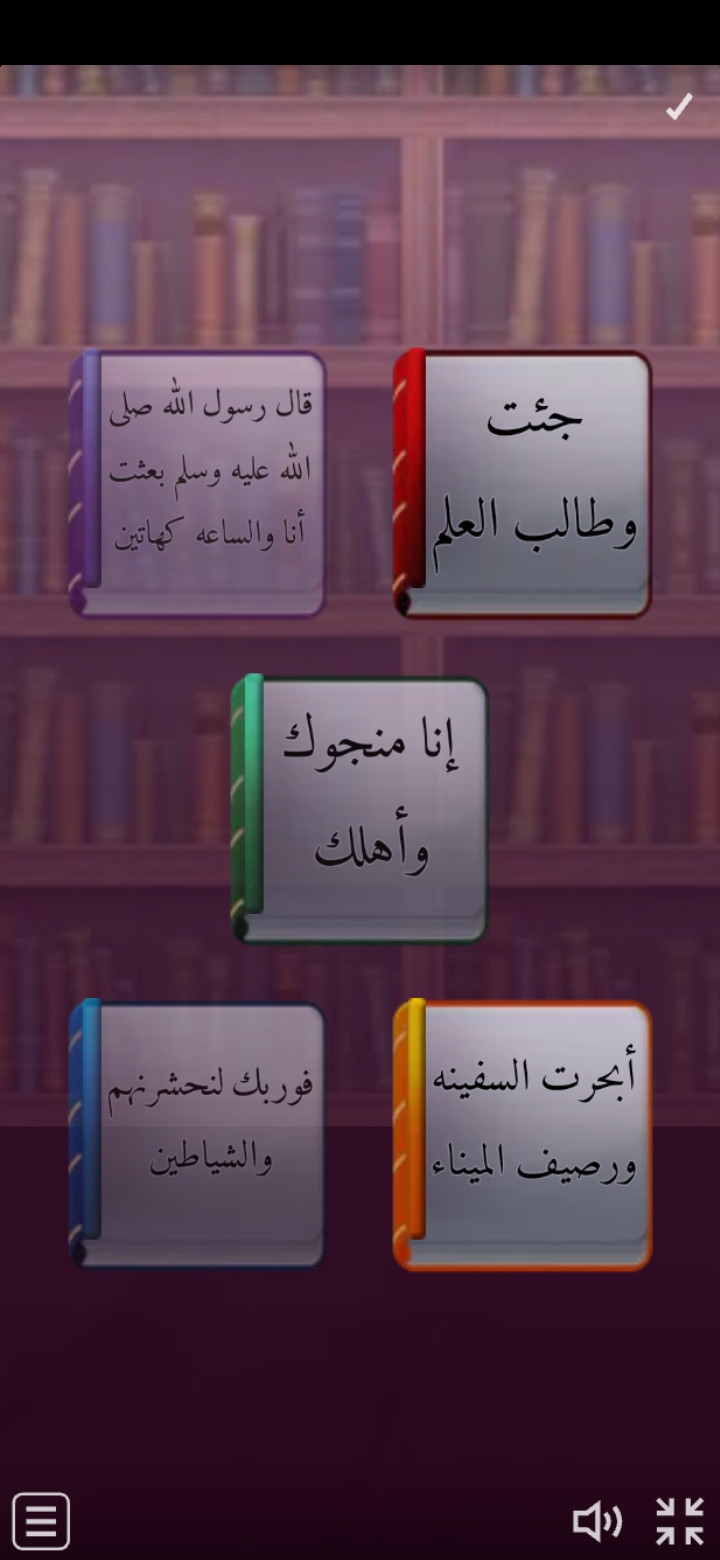Mute the sound with the speaker icon
The height and width of the screenshot is (1560, 720).
coord(596,1521)
